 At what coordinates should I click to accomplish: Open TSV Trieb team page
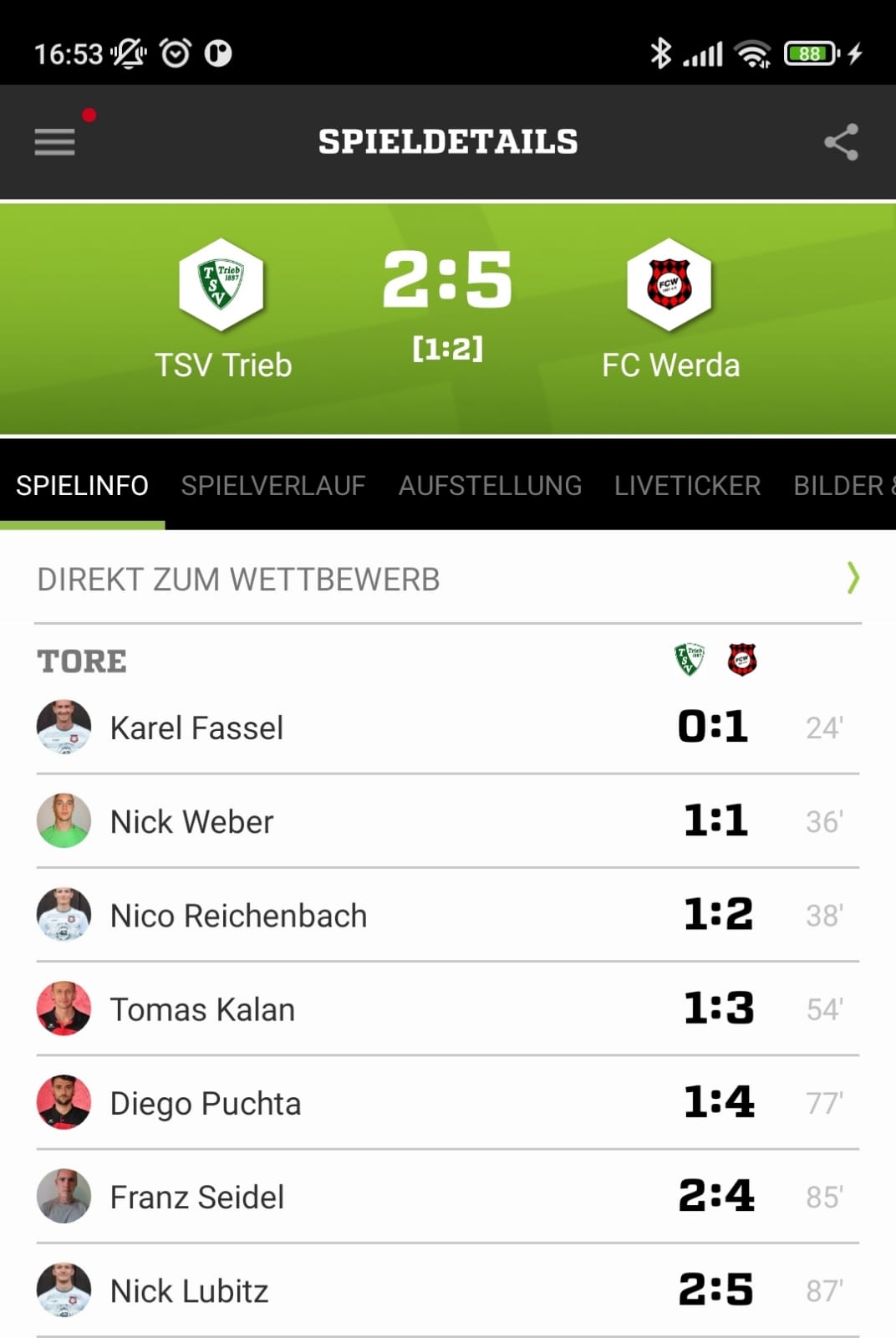(x=222, y=309)
